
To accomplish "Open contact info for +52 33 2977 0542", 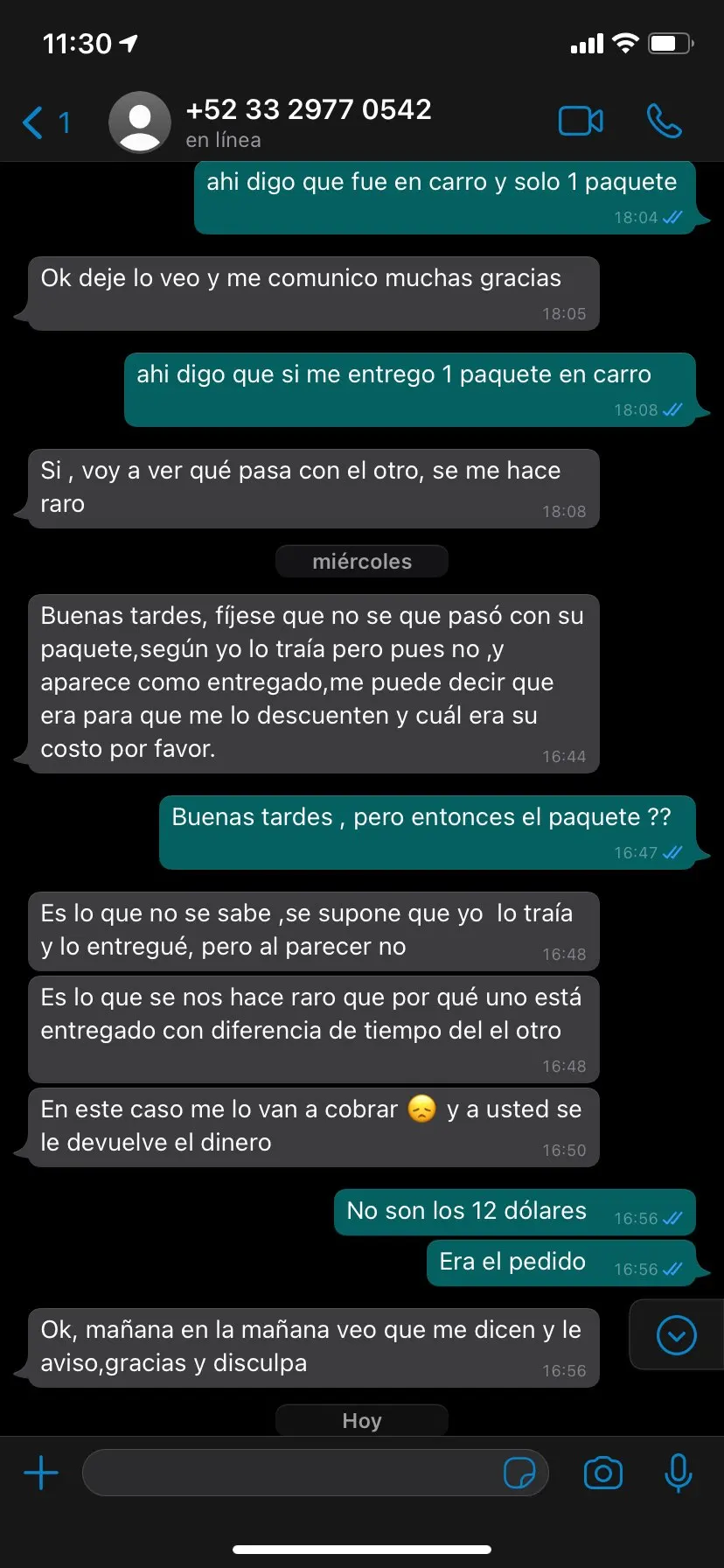I will pos(309,122).
